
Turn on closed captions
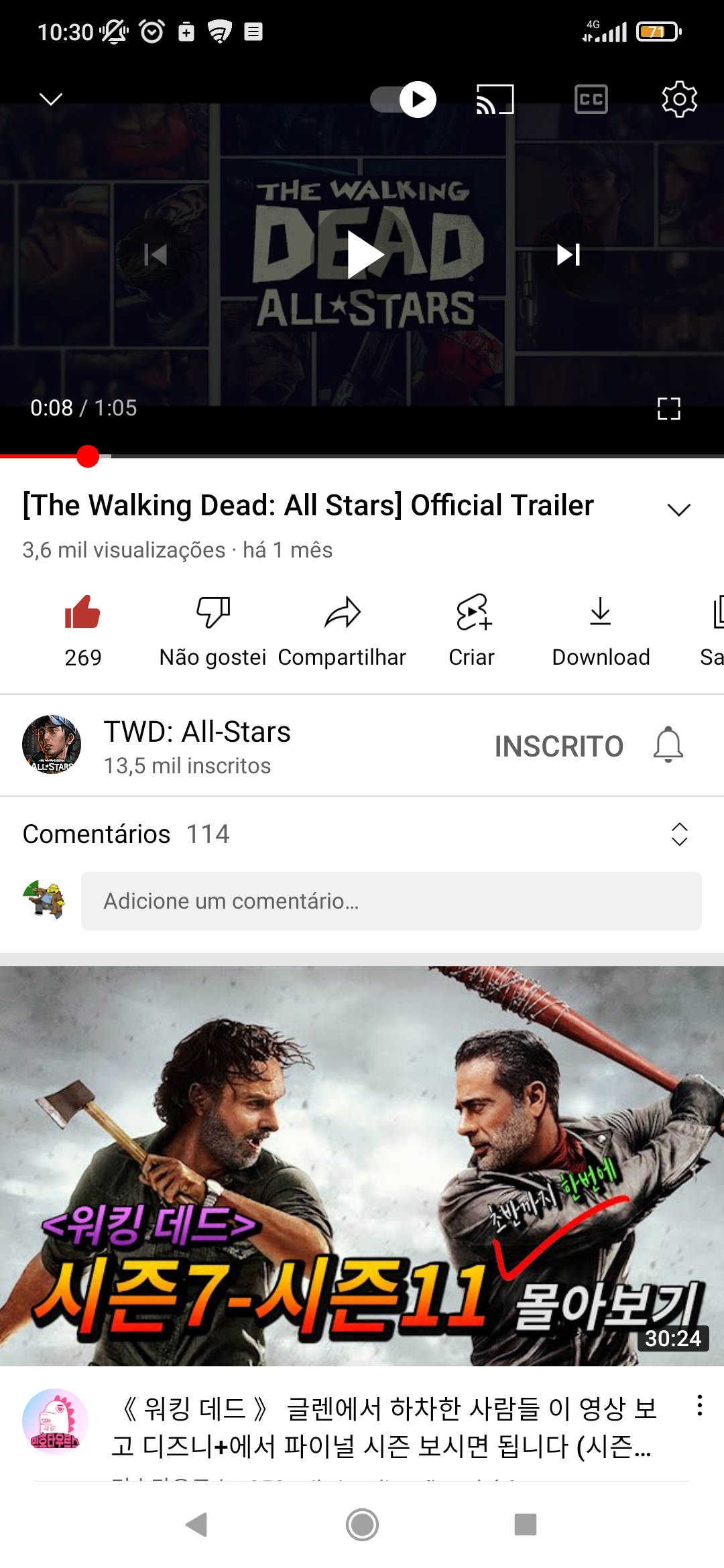(x=591, y=99)
